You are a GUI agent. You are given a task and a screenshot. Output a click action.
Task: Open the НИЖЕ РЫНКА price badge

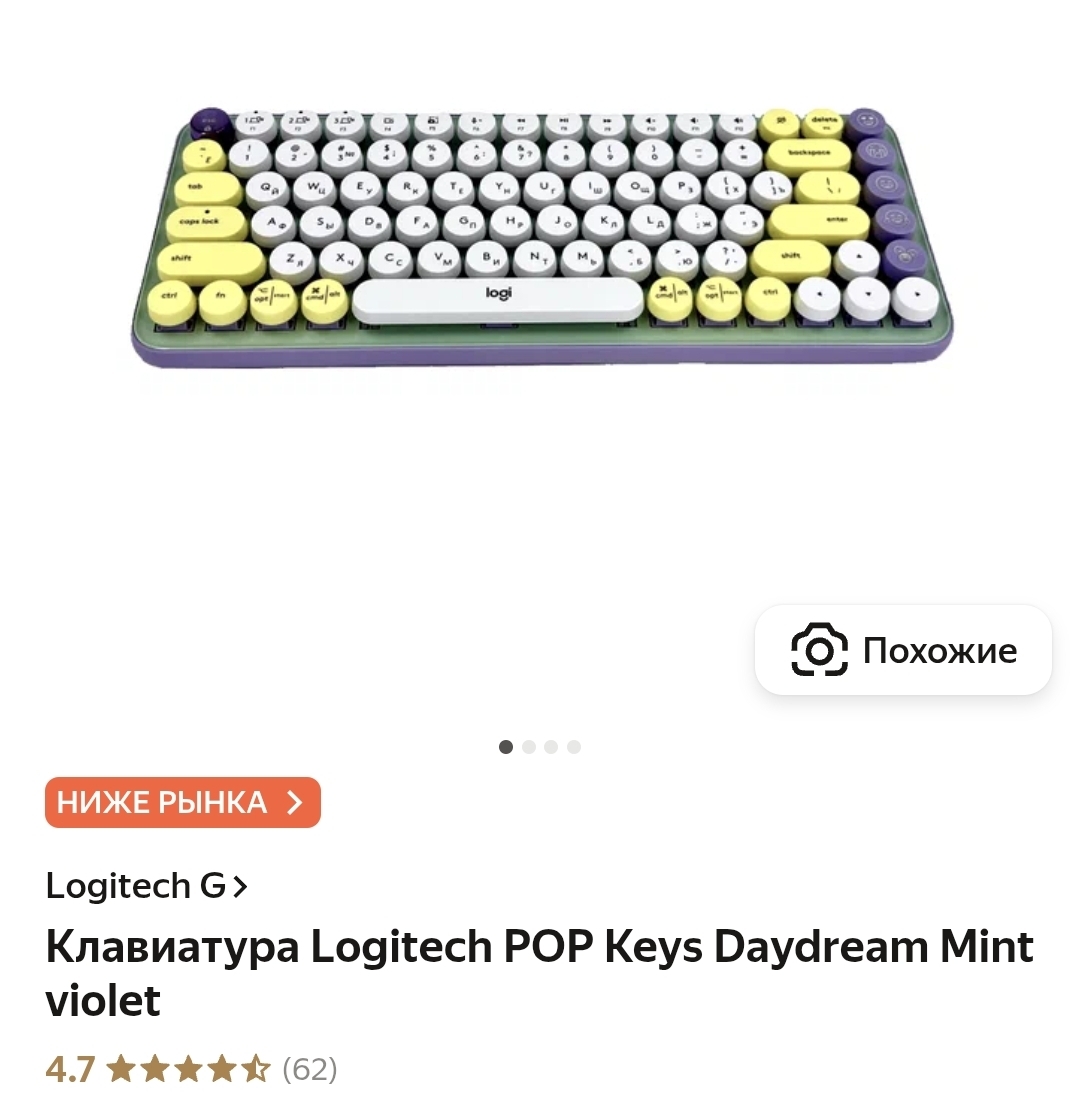(182, 803)
